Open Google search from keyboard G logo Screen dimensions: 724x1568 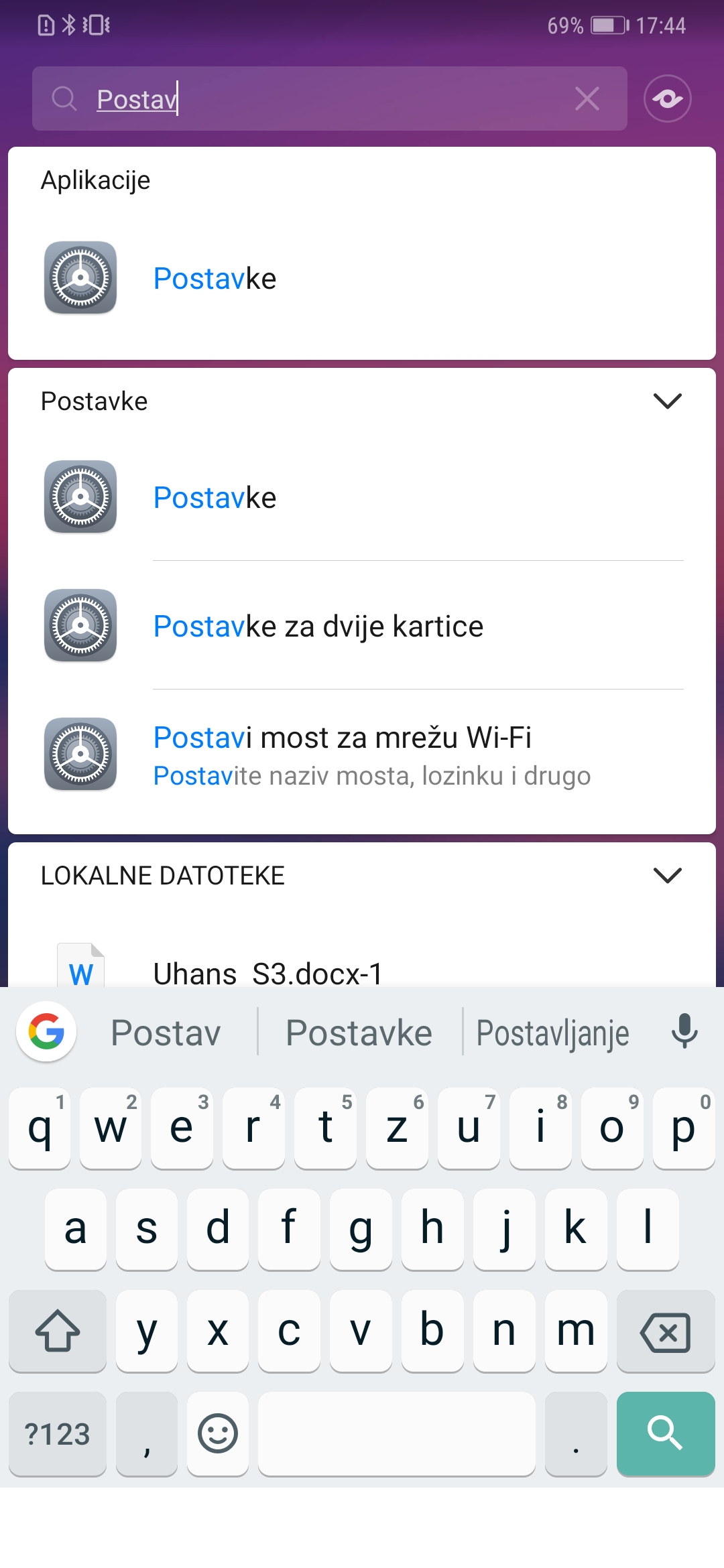coord(46,1032)
